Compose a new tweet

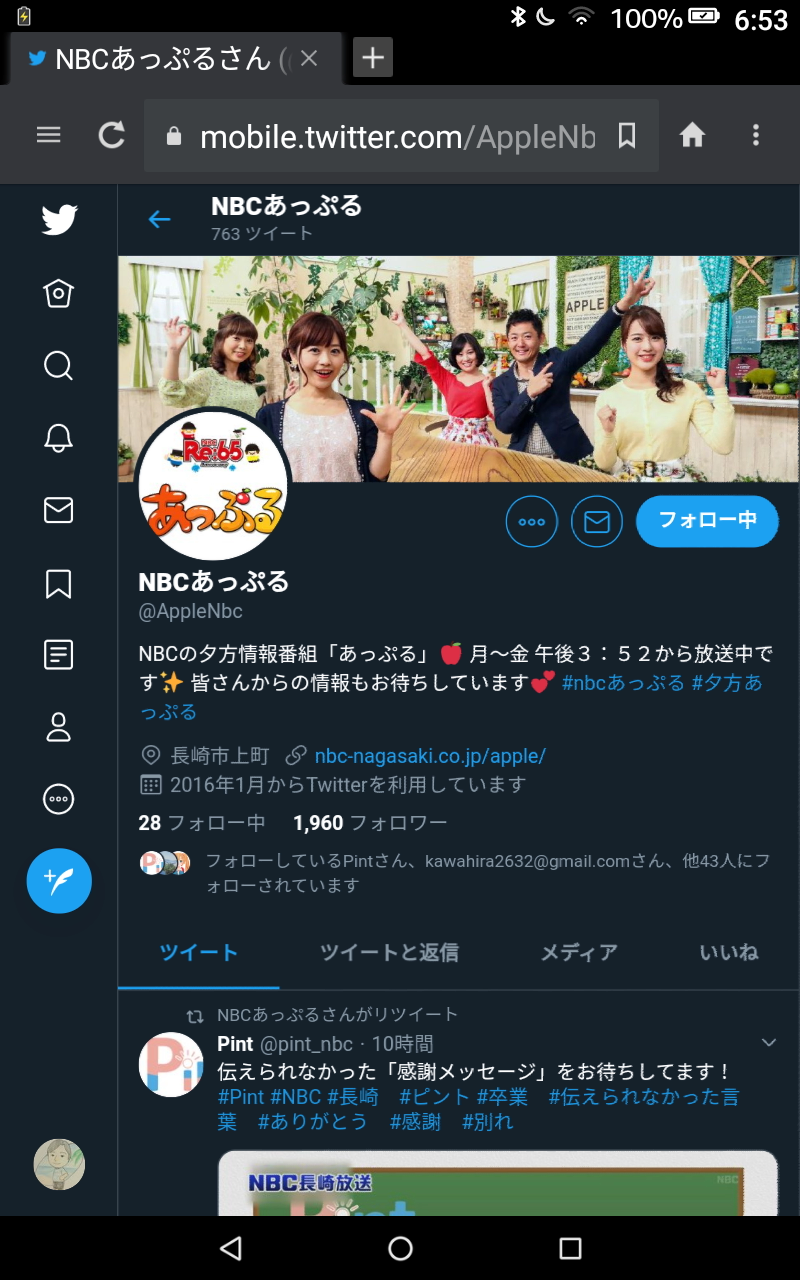pyautogui.click(x=59, y=881)
